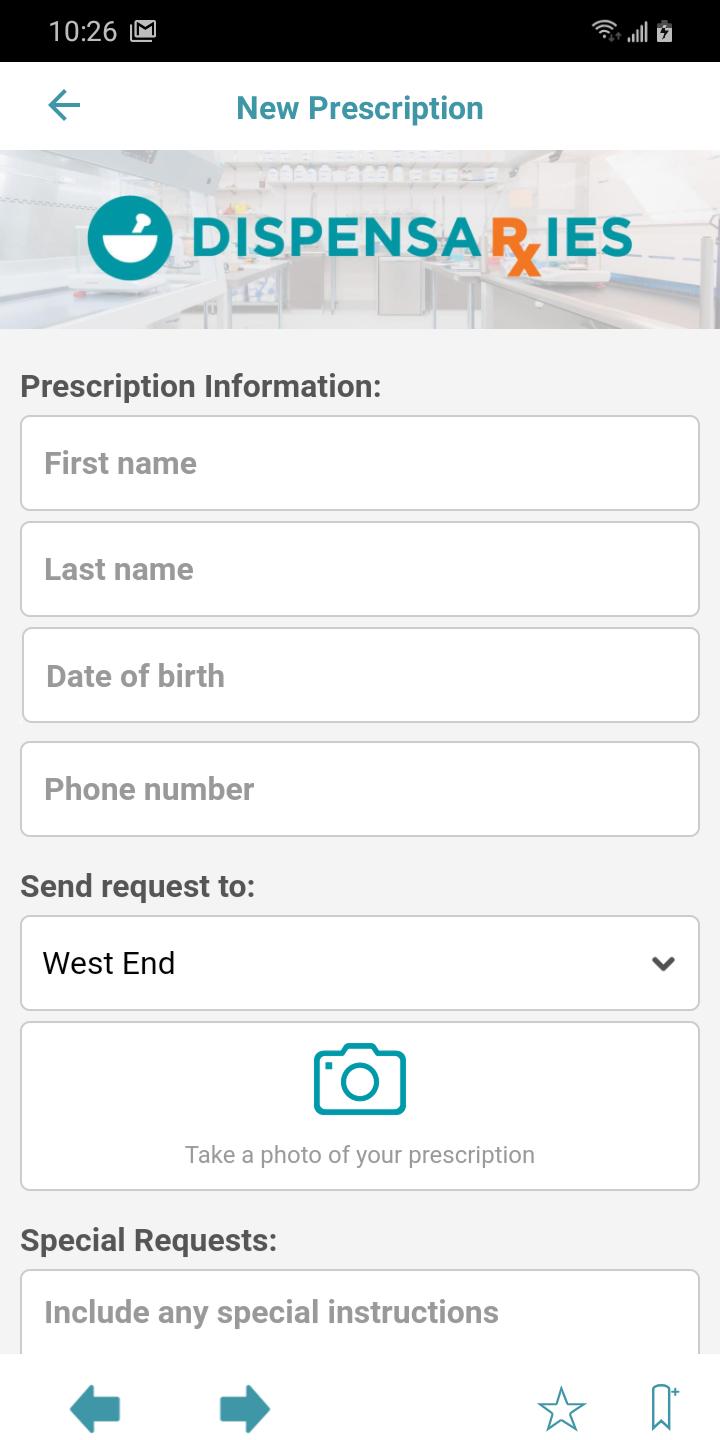The image size is (720, 1440).
Task: Go back from New Prescription
Action: (x=64, y=106)
